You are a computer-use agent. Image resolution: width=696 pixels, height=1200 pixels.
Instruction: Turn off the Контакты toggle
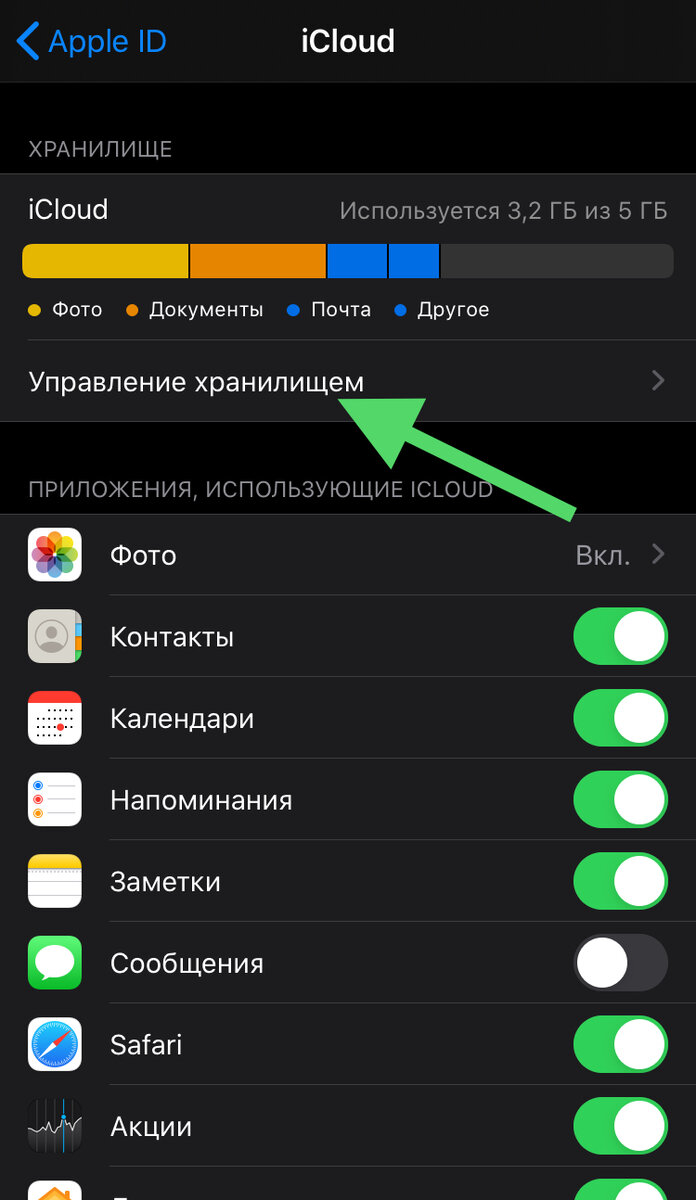[620, 636]
